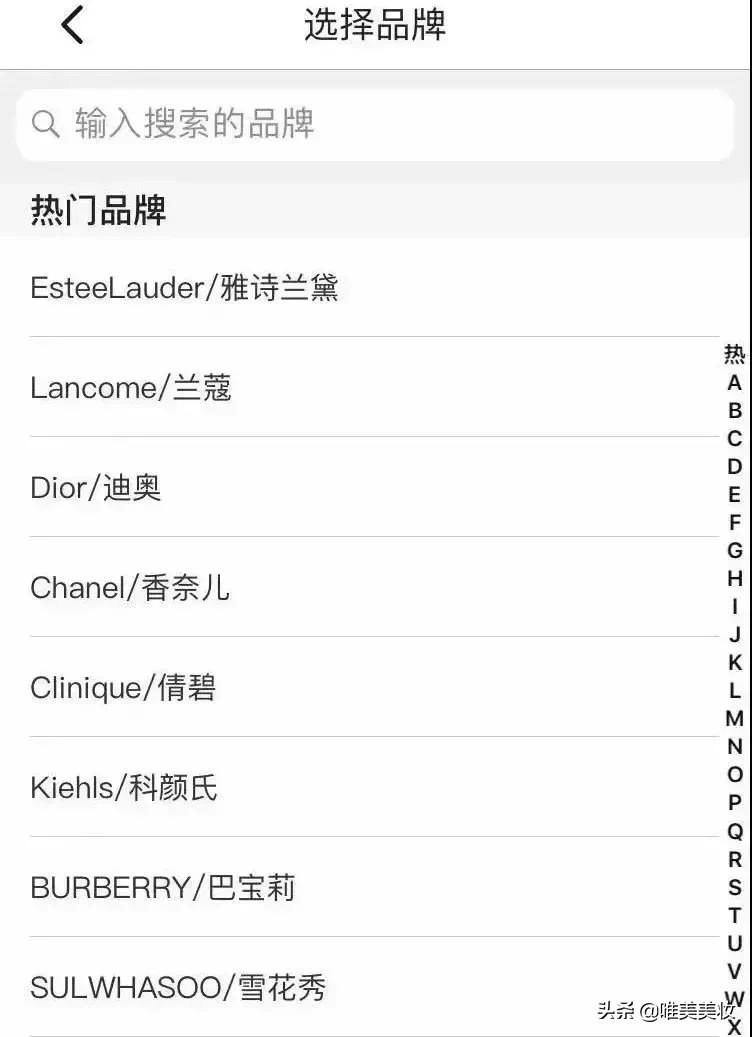Tap letter A in alphabet index

[733, 383]
